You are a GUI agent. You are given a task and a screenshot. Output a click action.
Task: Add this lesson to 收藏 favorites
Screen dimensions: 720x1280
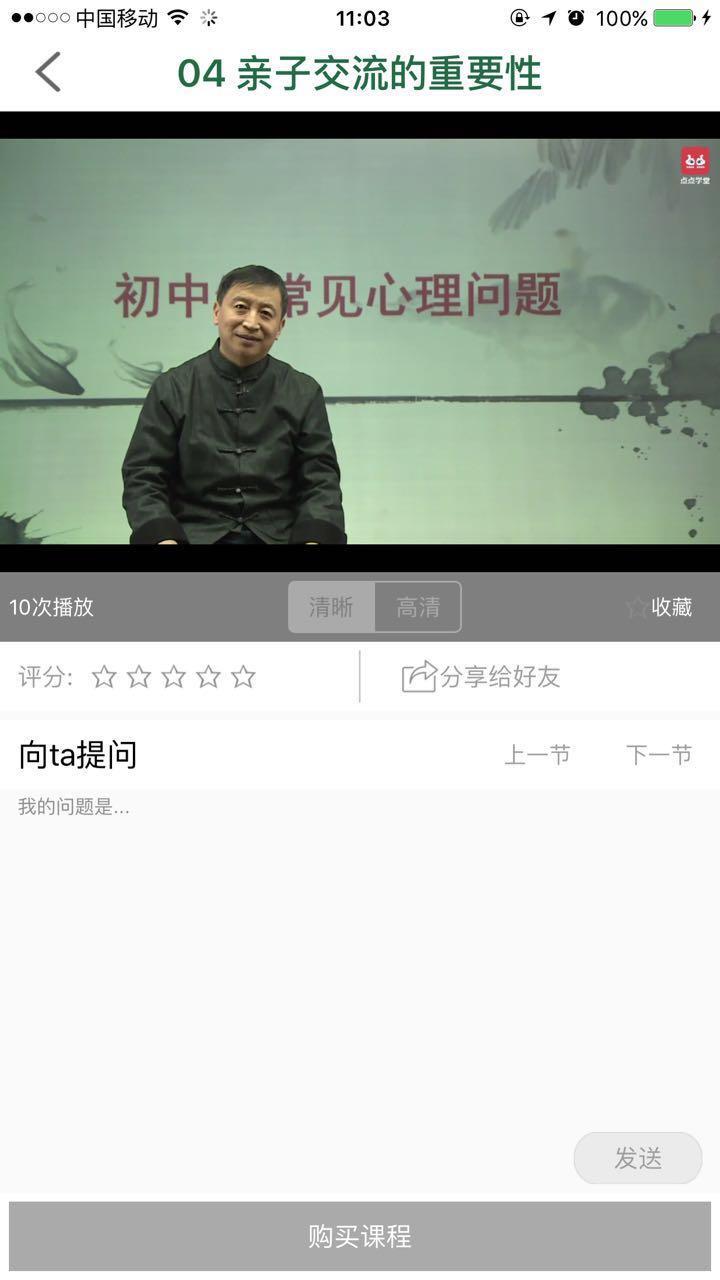660,607
